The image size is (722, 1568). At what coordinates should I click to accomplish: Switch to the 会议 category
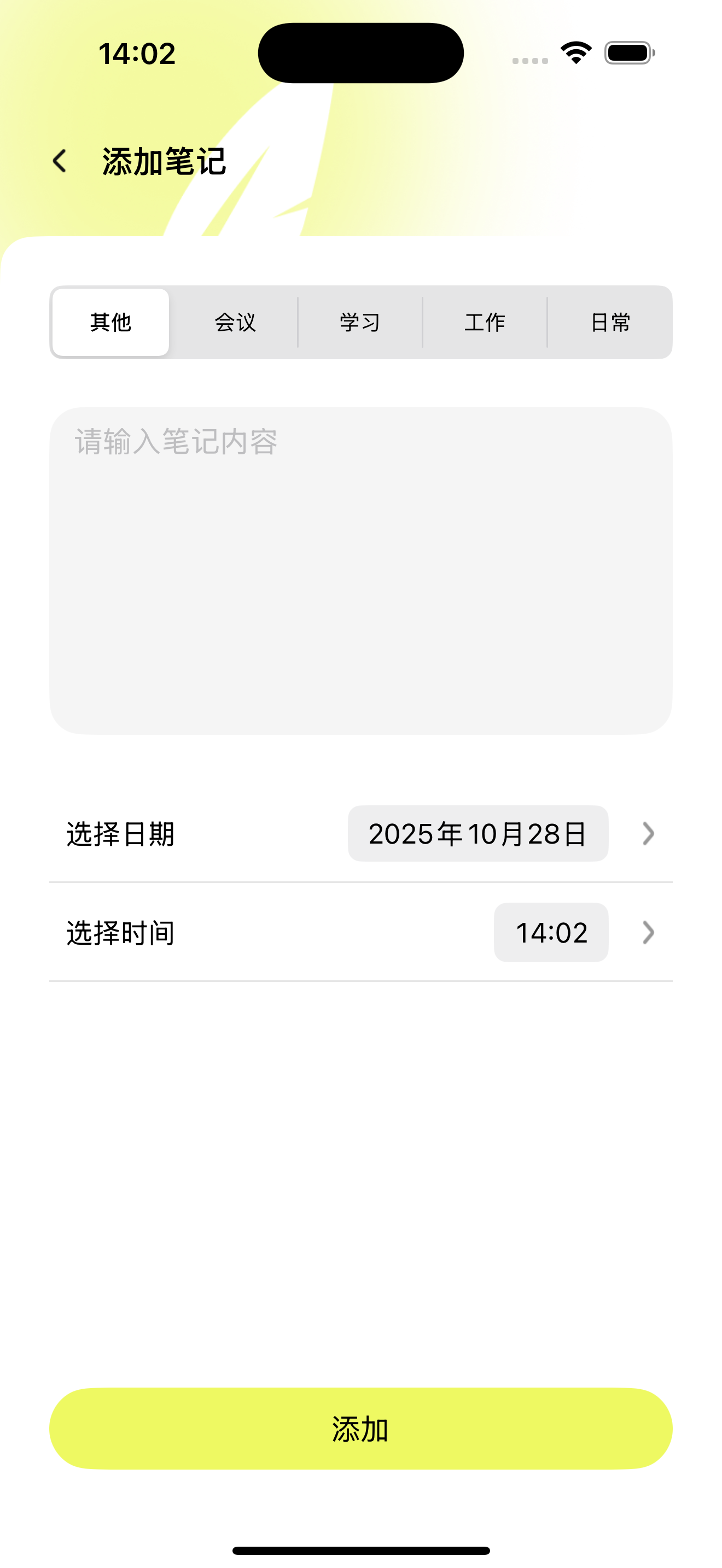click(x=236, y=322)
